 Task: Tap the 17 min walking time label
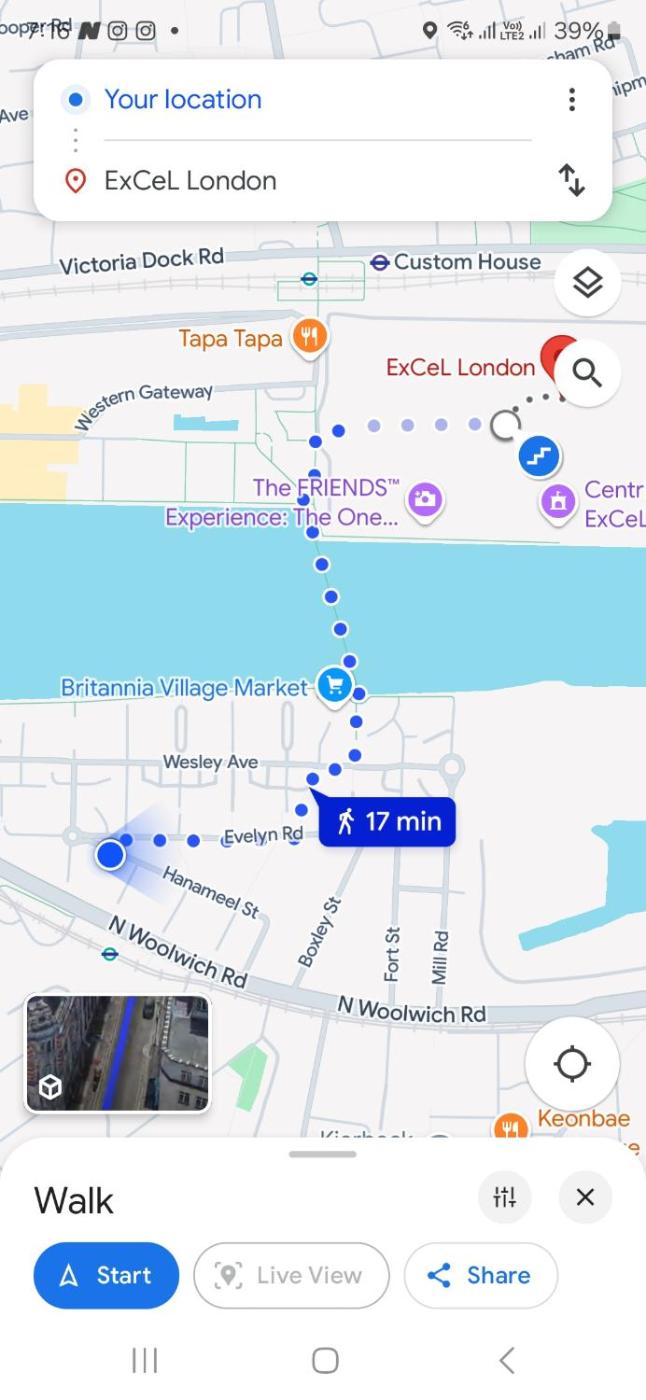388,822
